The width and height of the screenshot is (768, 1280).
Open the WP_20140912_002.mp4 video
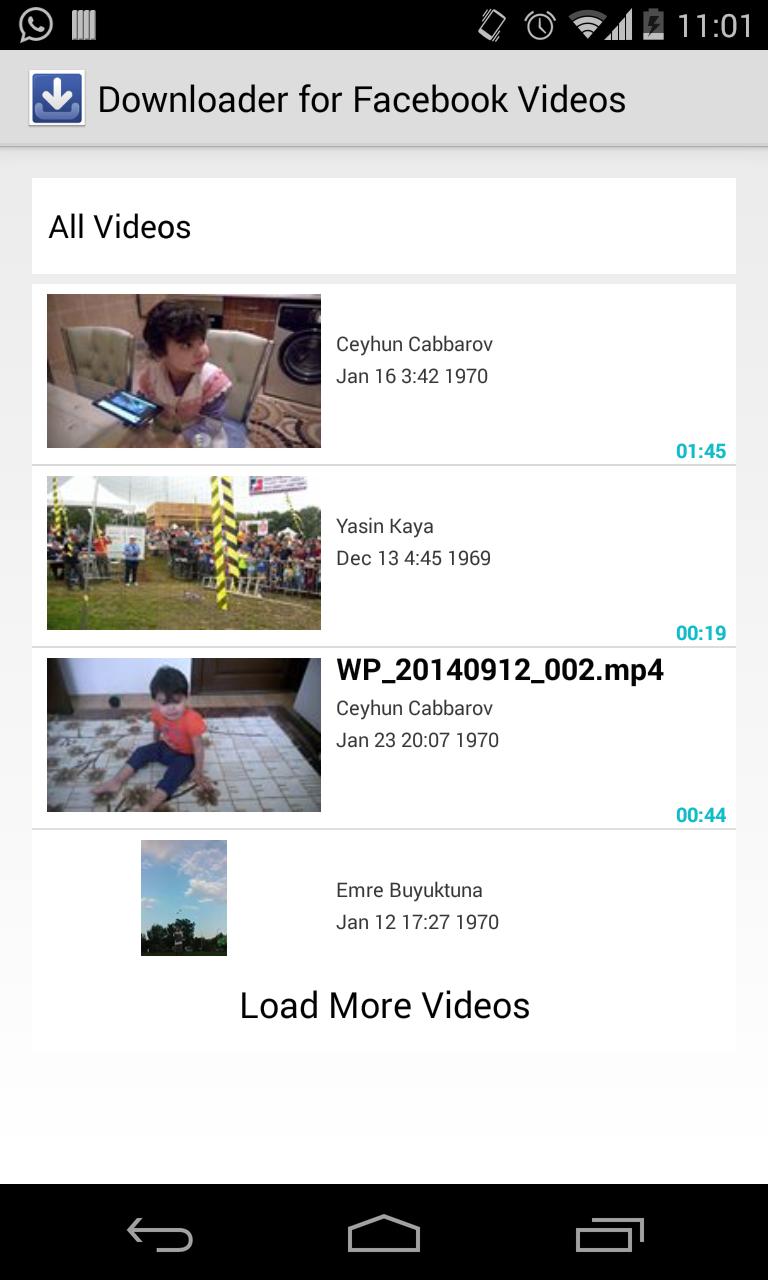coord(384,738)
